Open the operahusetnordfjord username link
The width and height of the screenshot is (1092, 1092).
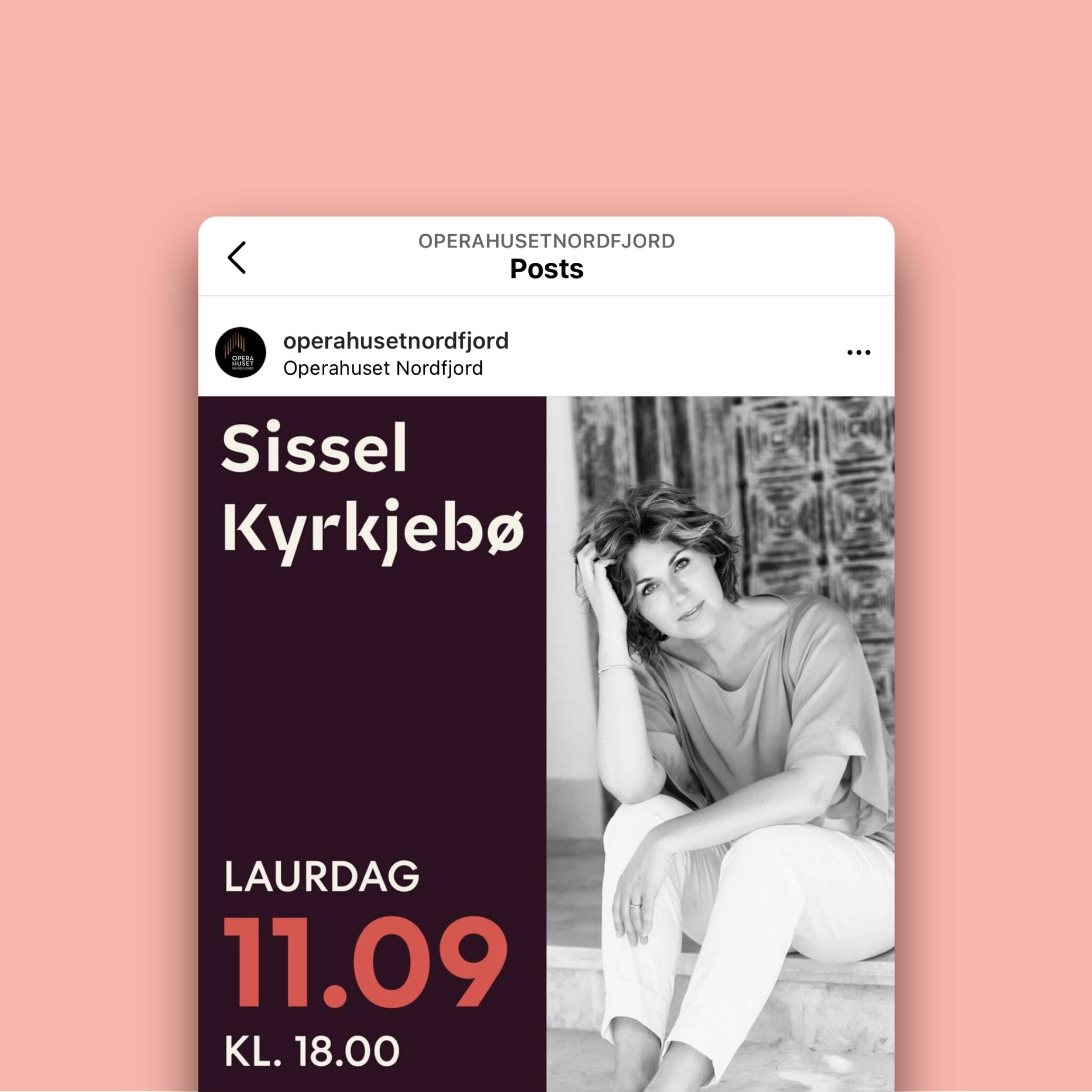click(x=396, y=341)
